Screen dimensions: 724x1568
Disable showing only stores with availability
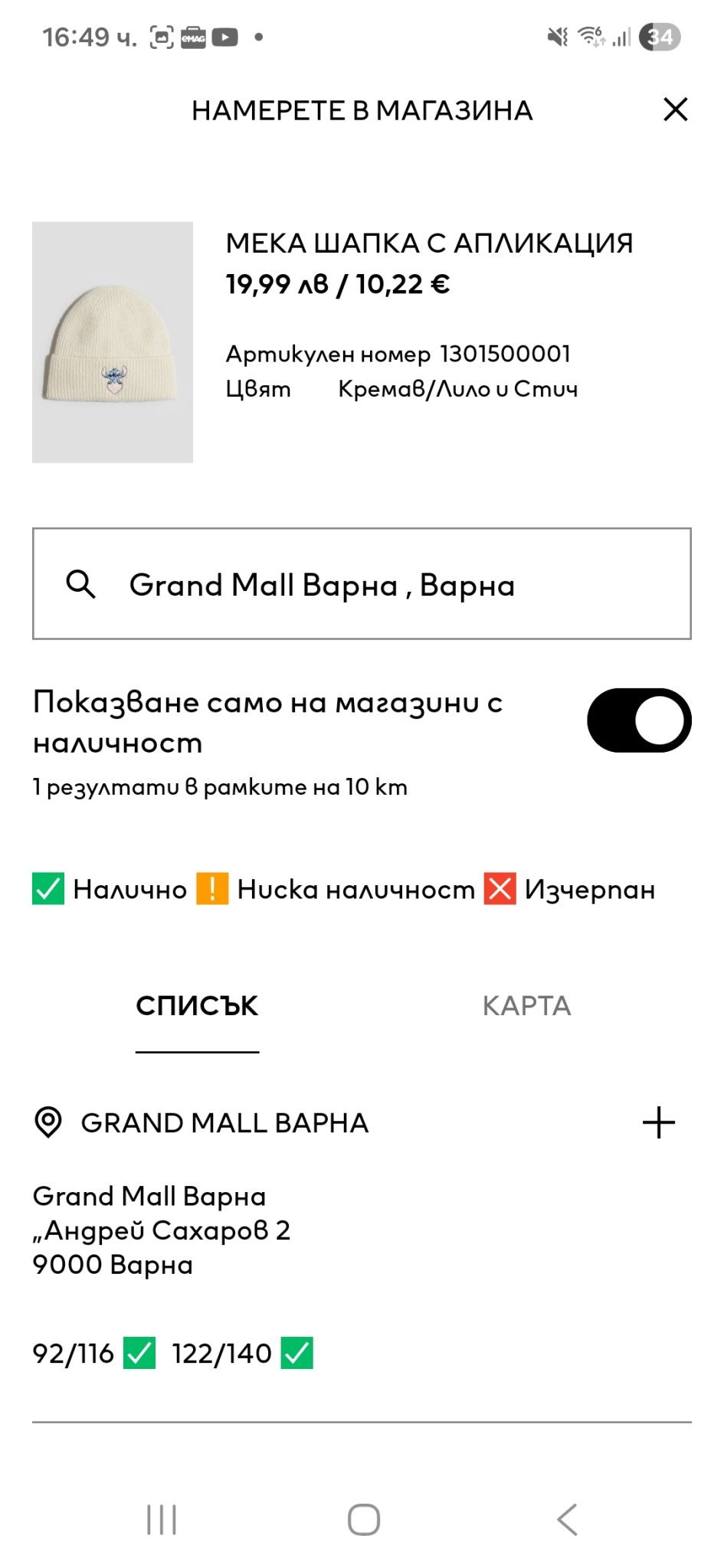pos(639,720)
